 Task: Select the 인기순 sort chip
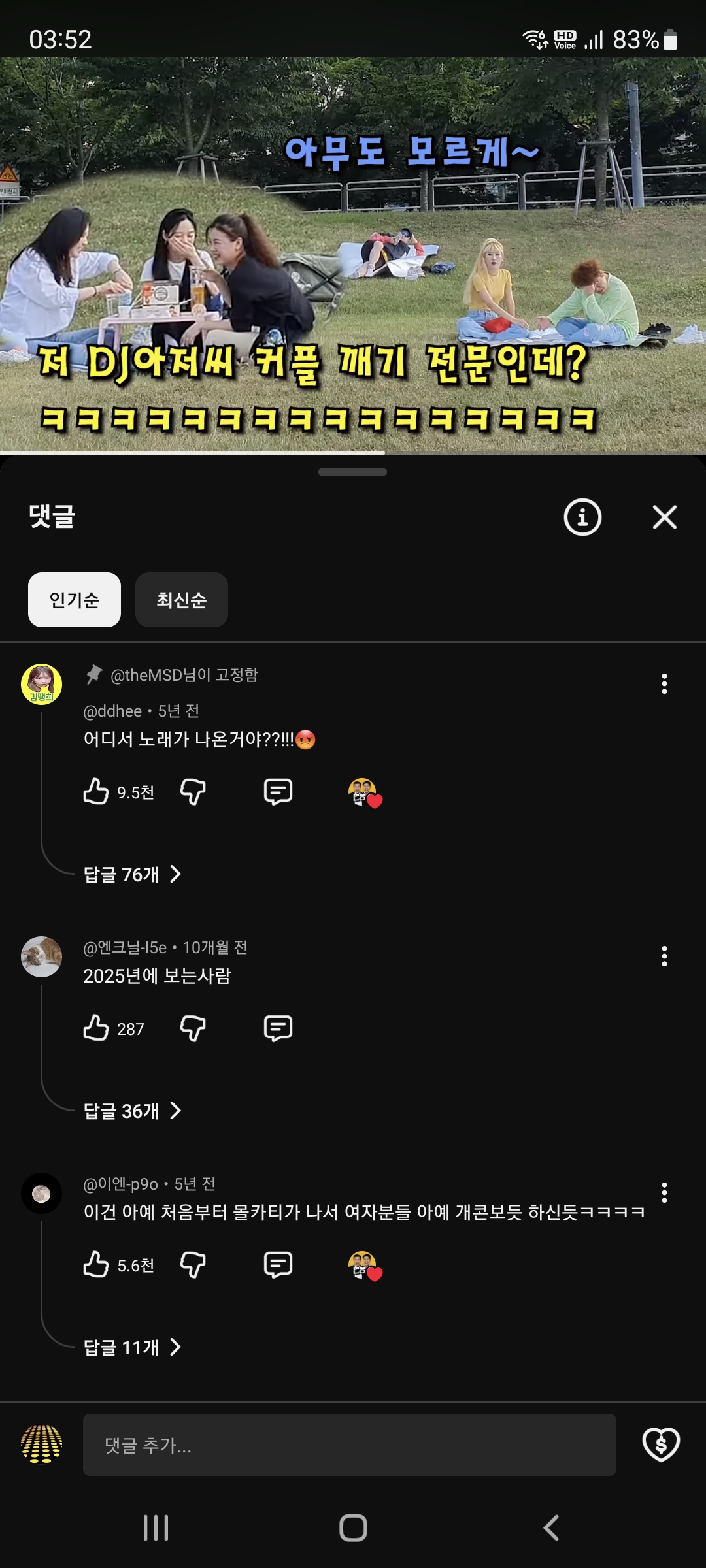pyautogui.click(x=75, y=600)
